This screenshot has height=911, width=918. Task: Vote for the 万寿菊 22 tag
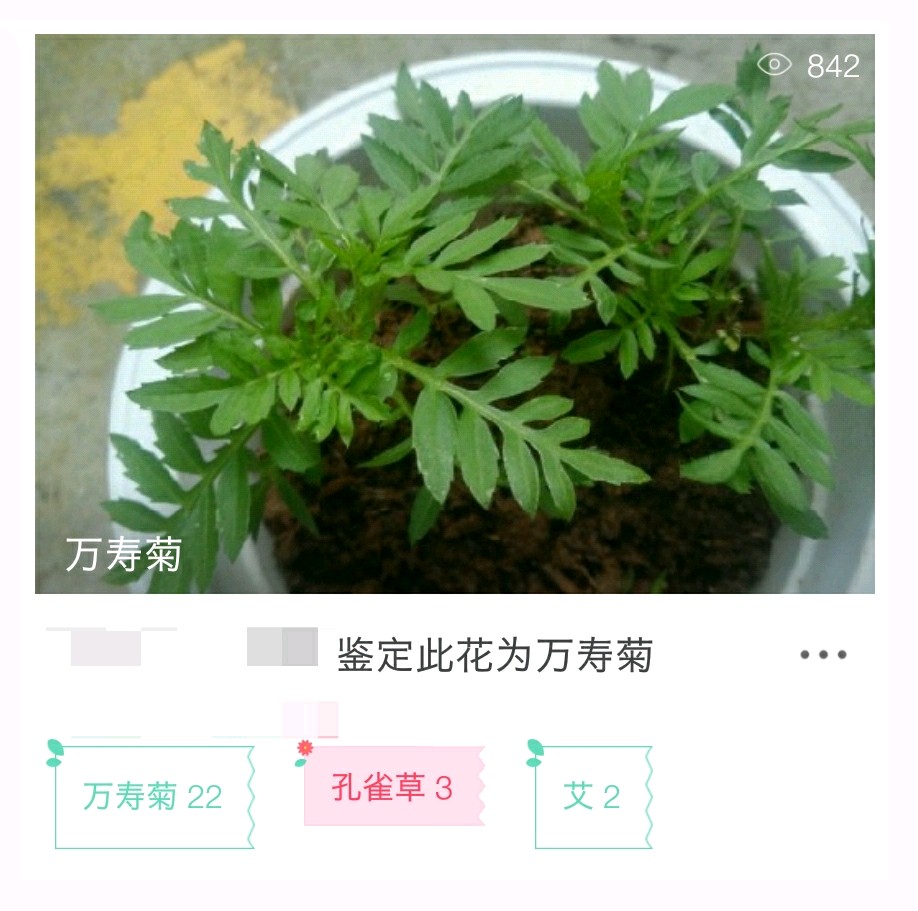coord(153,797)
